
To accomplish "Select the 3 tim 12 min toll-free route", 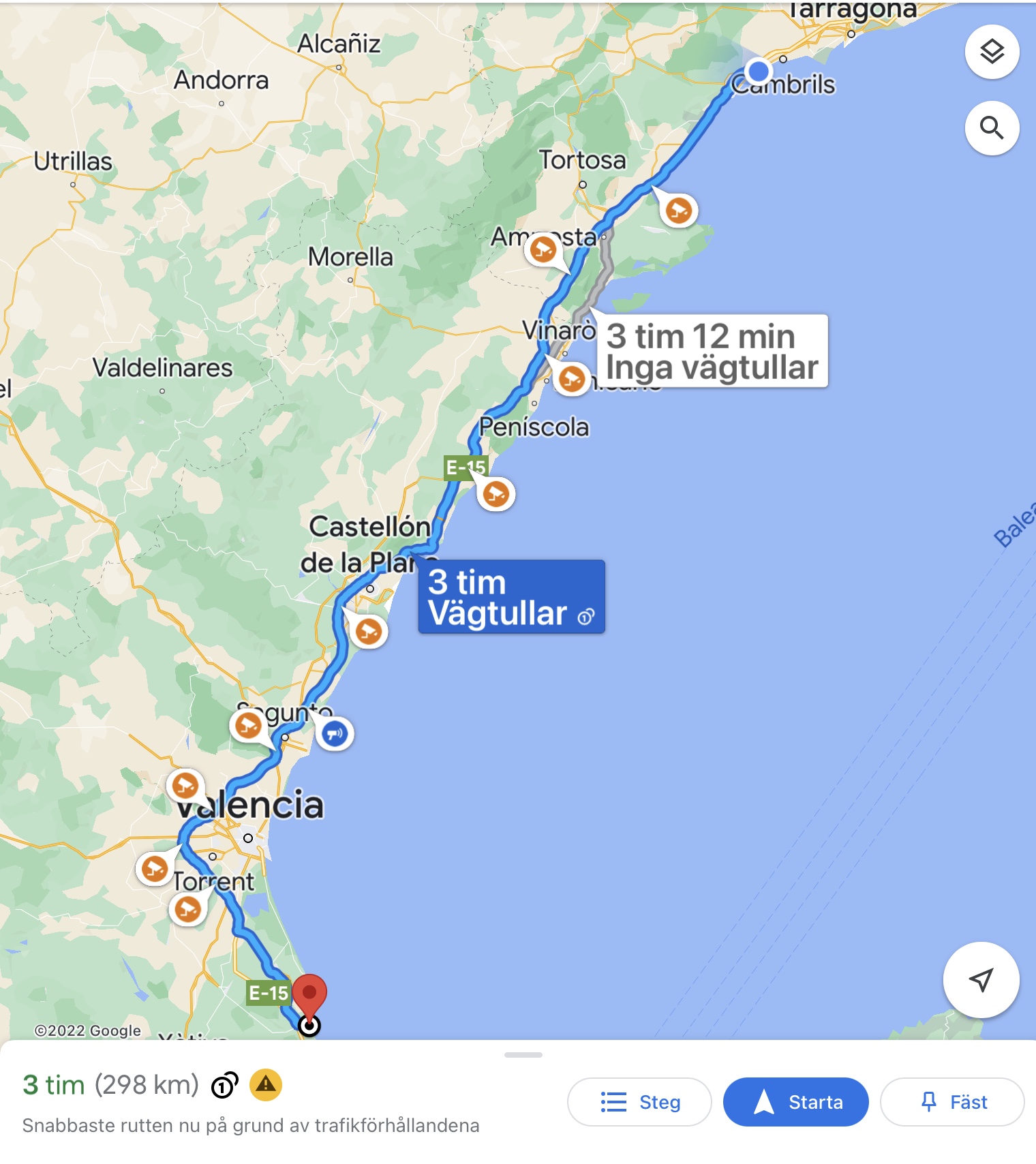I will pyautogui.click(x=712, y=352).
